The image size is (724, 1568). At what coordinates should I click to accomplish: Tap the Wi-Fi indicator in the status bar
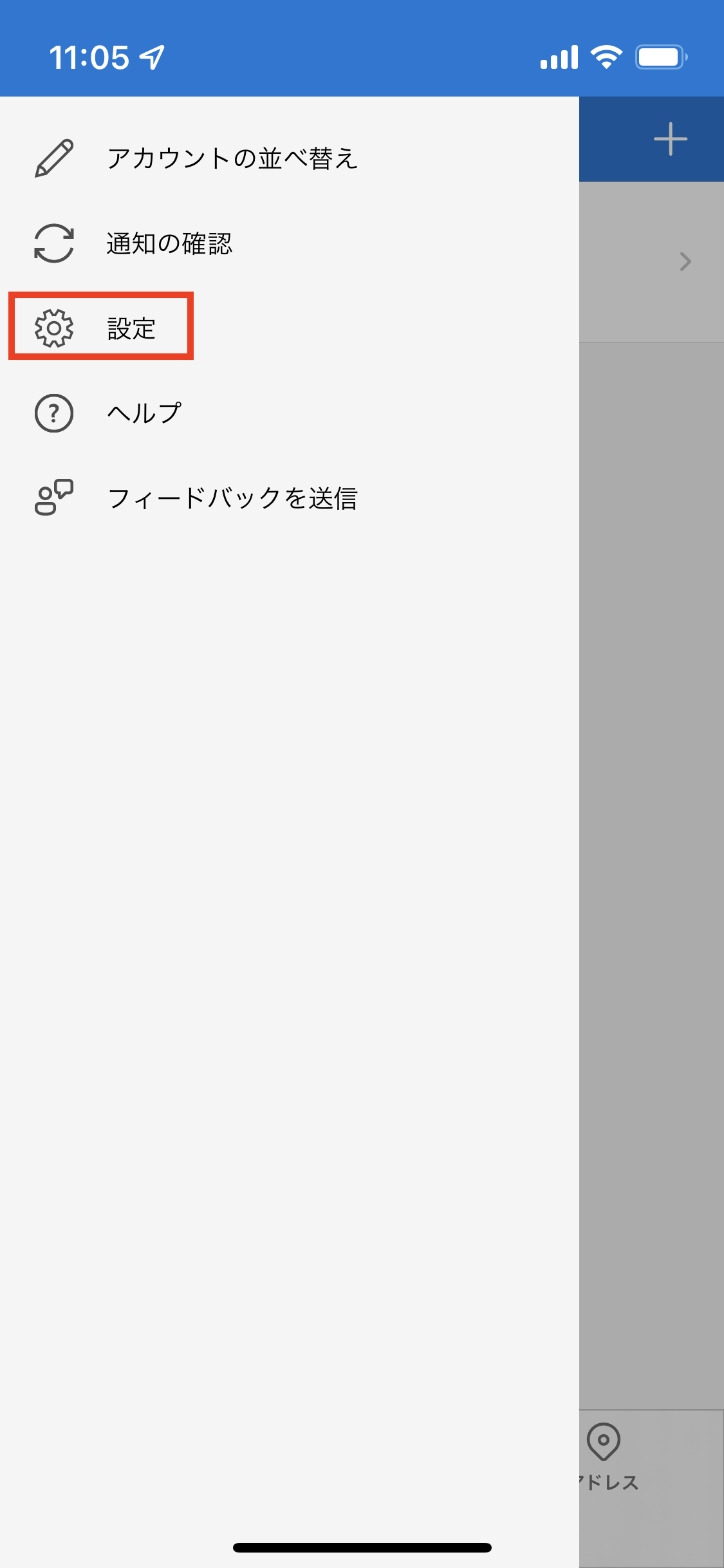coord(605,58)
